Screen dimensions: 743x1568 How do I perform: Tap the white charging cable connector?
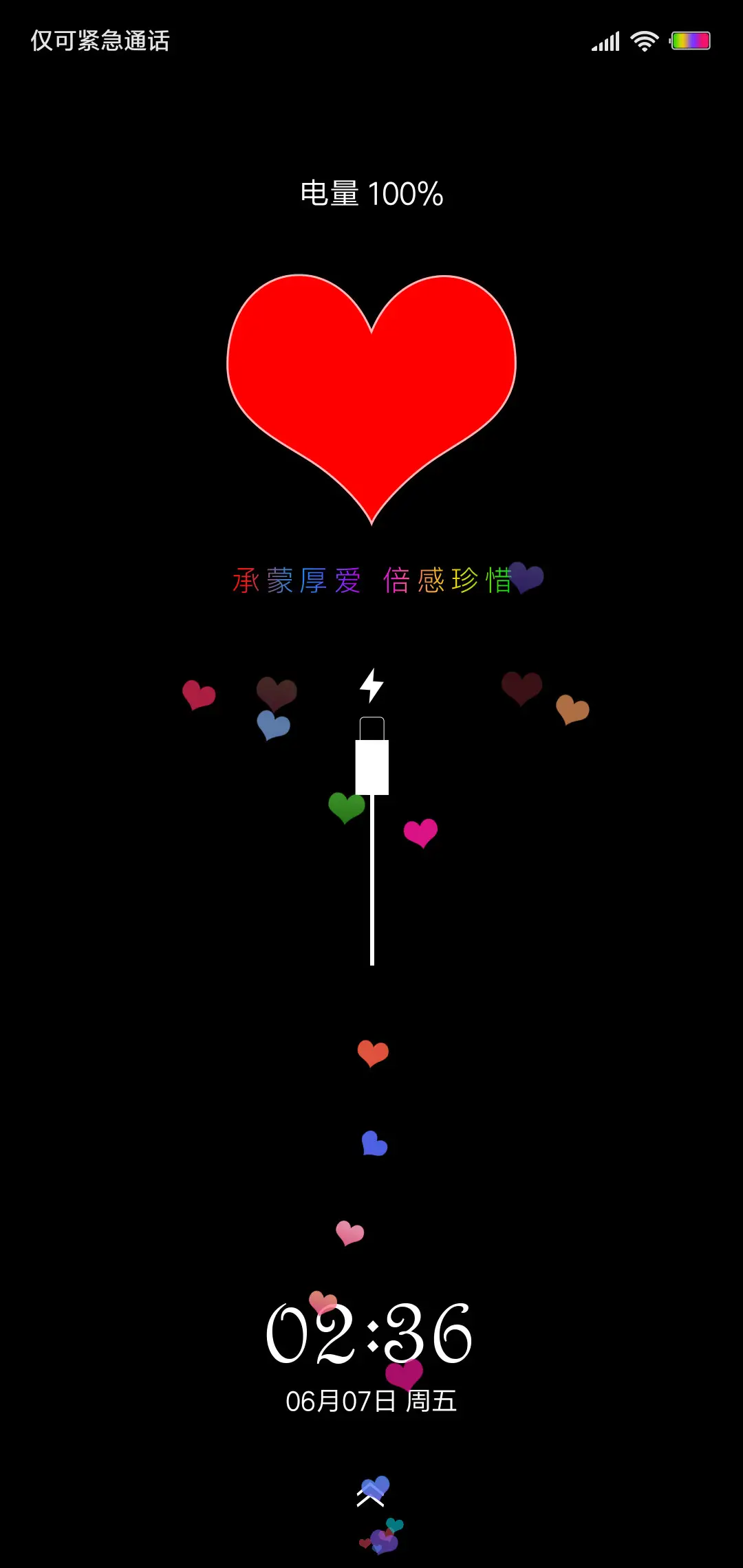click(371, 763)
